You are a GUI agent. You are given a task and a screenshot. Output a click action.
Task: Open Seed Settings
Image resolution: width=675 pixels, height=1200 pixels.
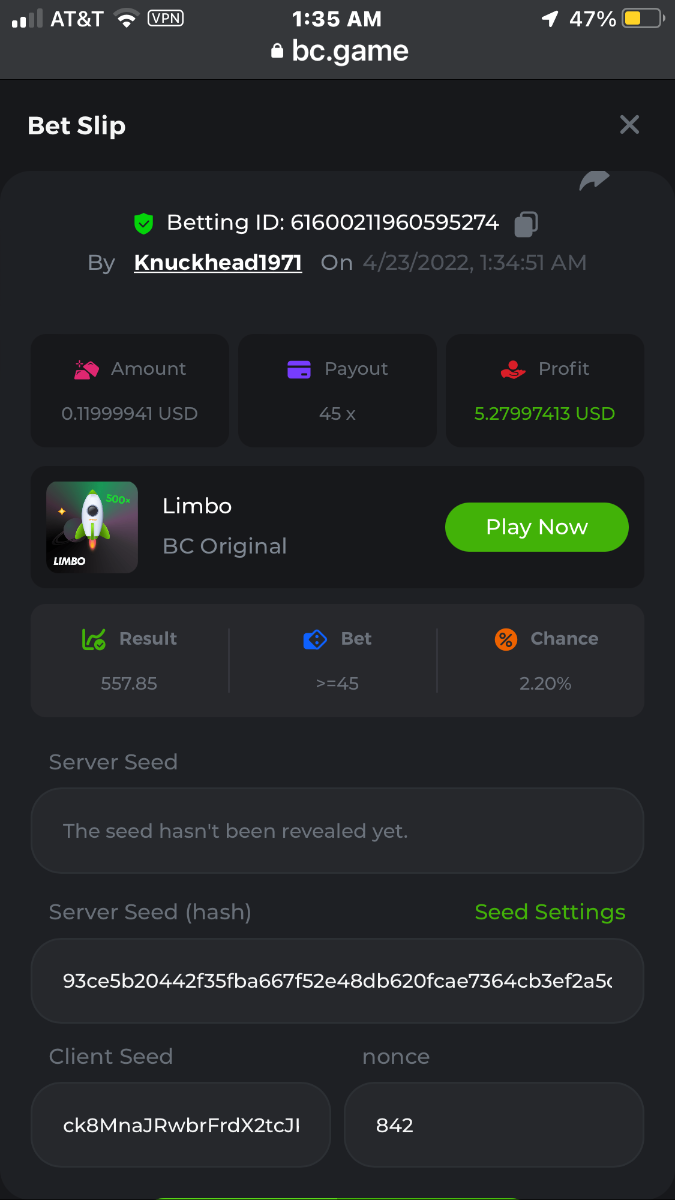click(x=549, y=912)
